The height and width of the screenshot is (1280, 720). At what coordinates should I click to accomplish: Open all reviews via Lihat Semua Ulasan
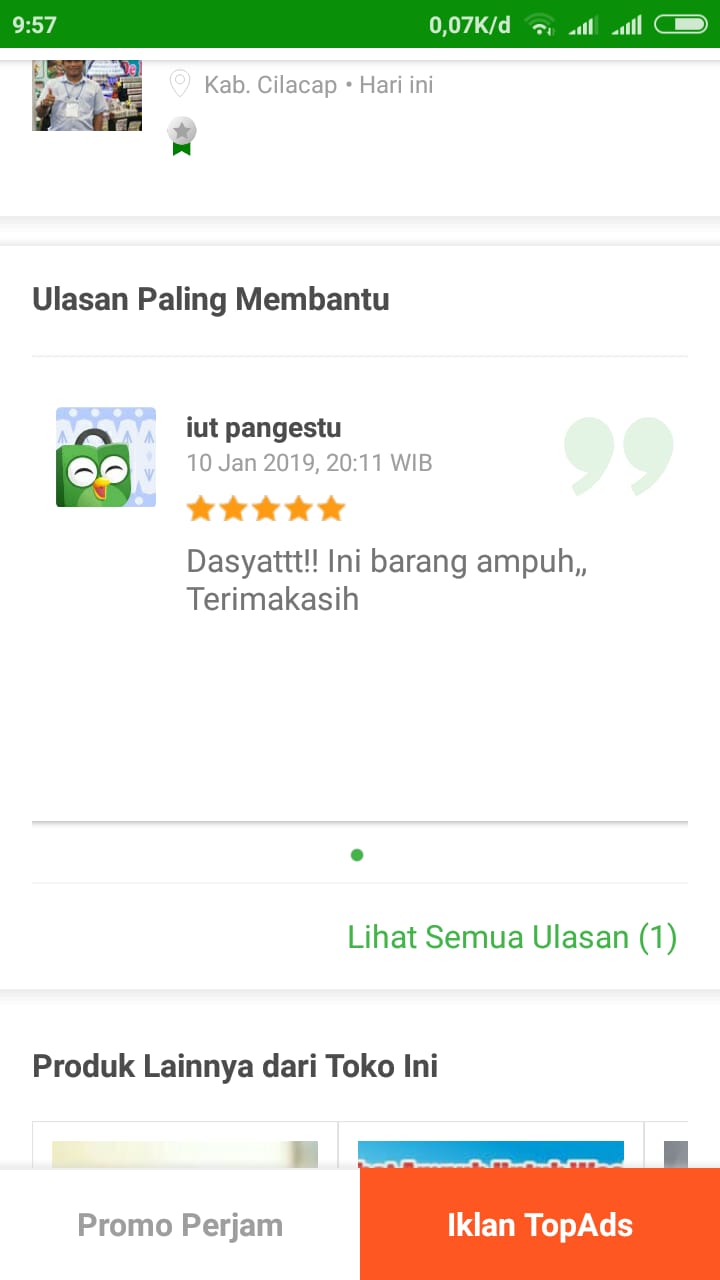point(512,937)
